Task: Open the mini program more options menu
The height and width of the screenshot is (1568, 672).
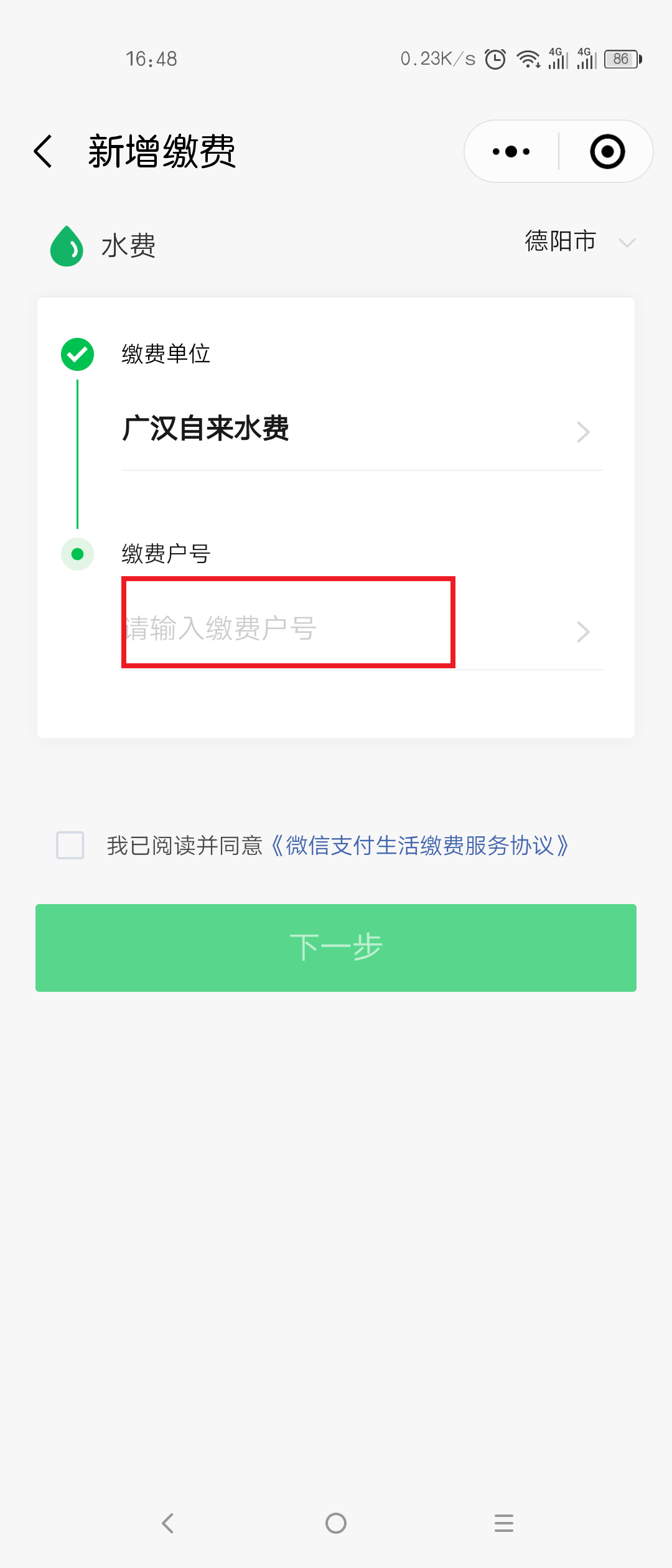Action: 511,151
